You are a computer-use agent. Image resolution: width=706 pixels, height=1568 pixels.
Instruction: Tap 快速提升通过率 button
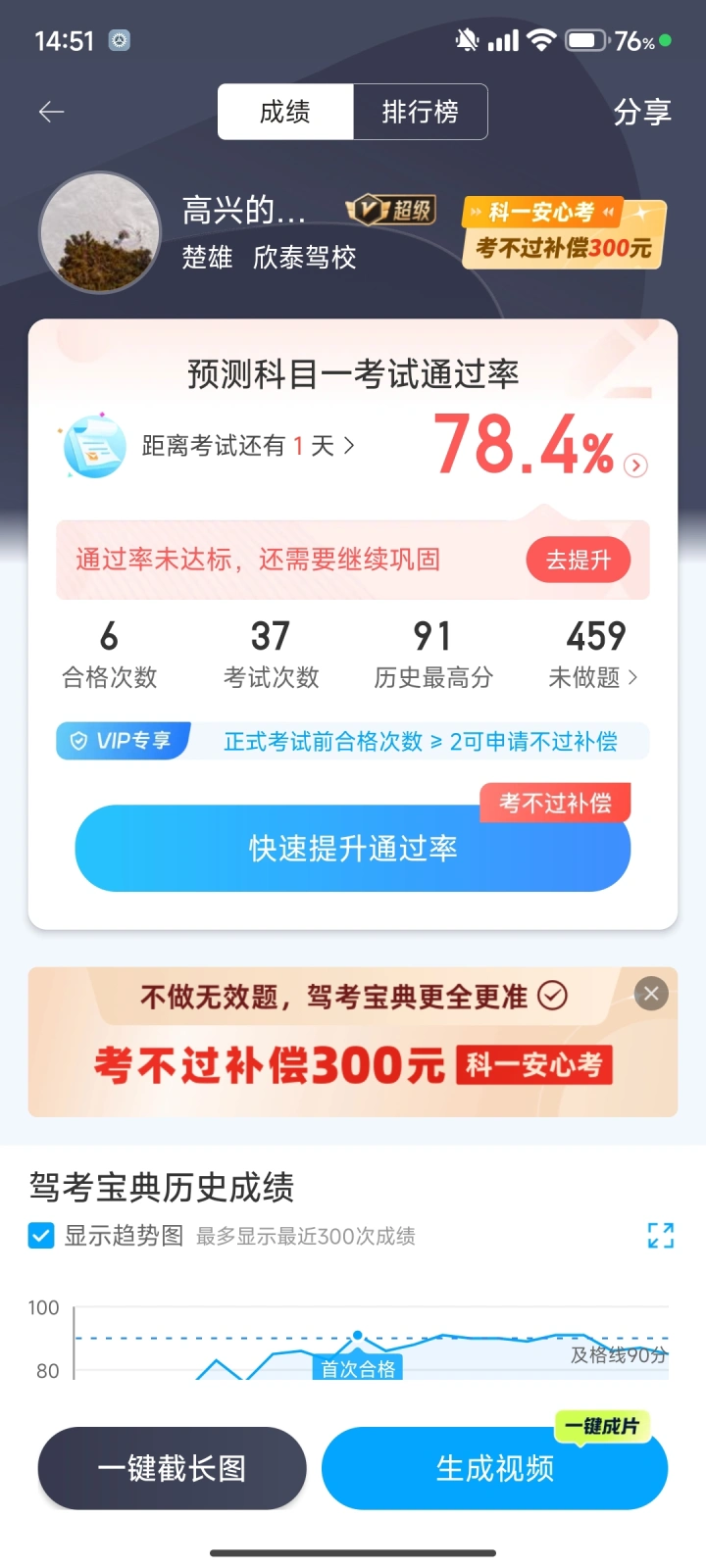353,849
